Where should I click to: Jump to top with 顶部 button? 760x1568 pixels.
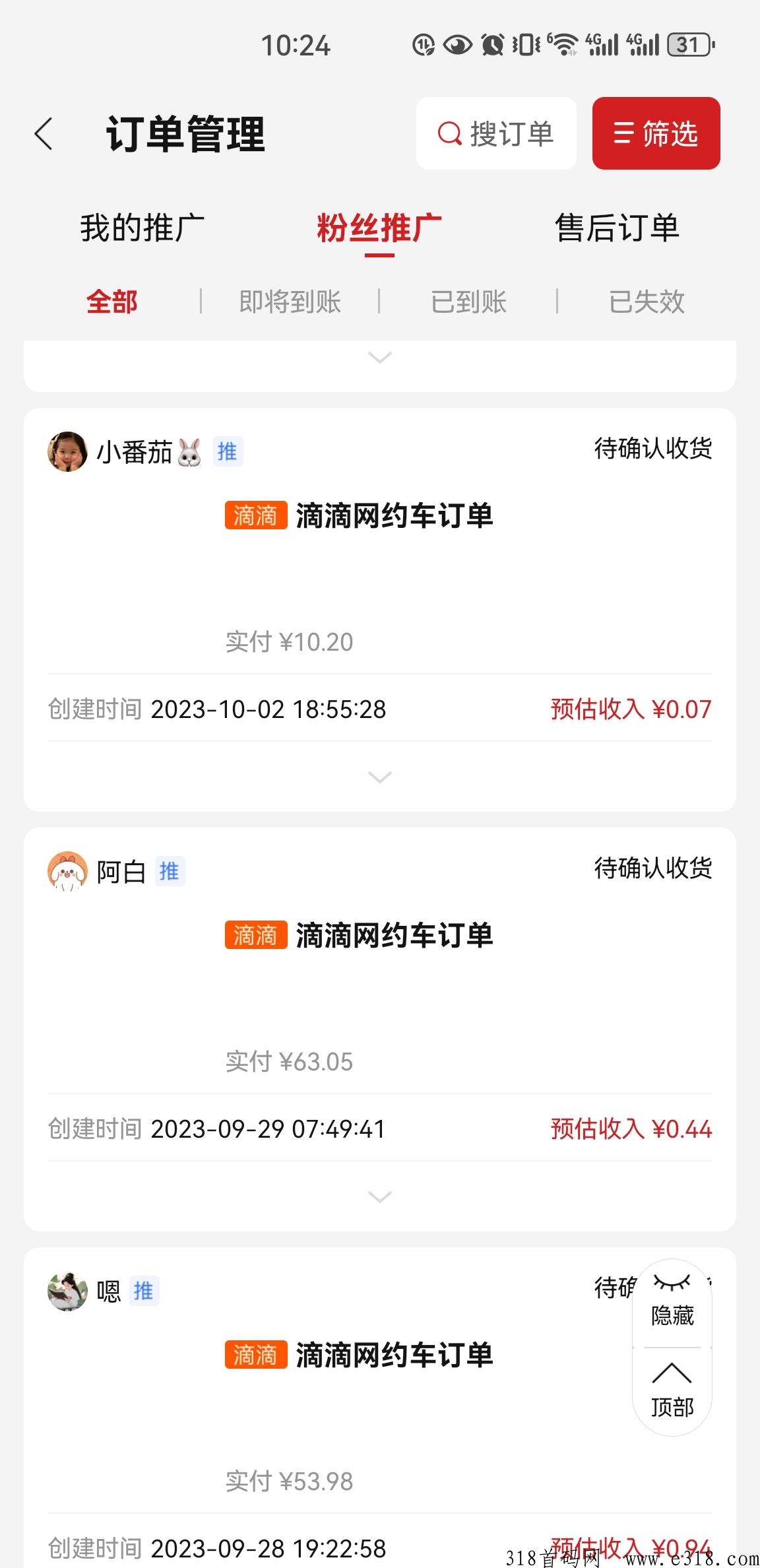coord(672,1390)
